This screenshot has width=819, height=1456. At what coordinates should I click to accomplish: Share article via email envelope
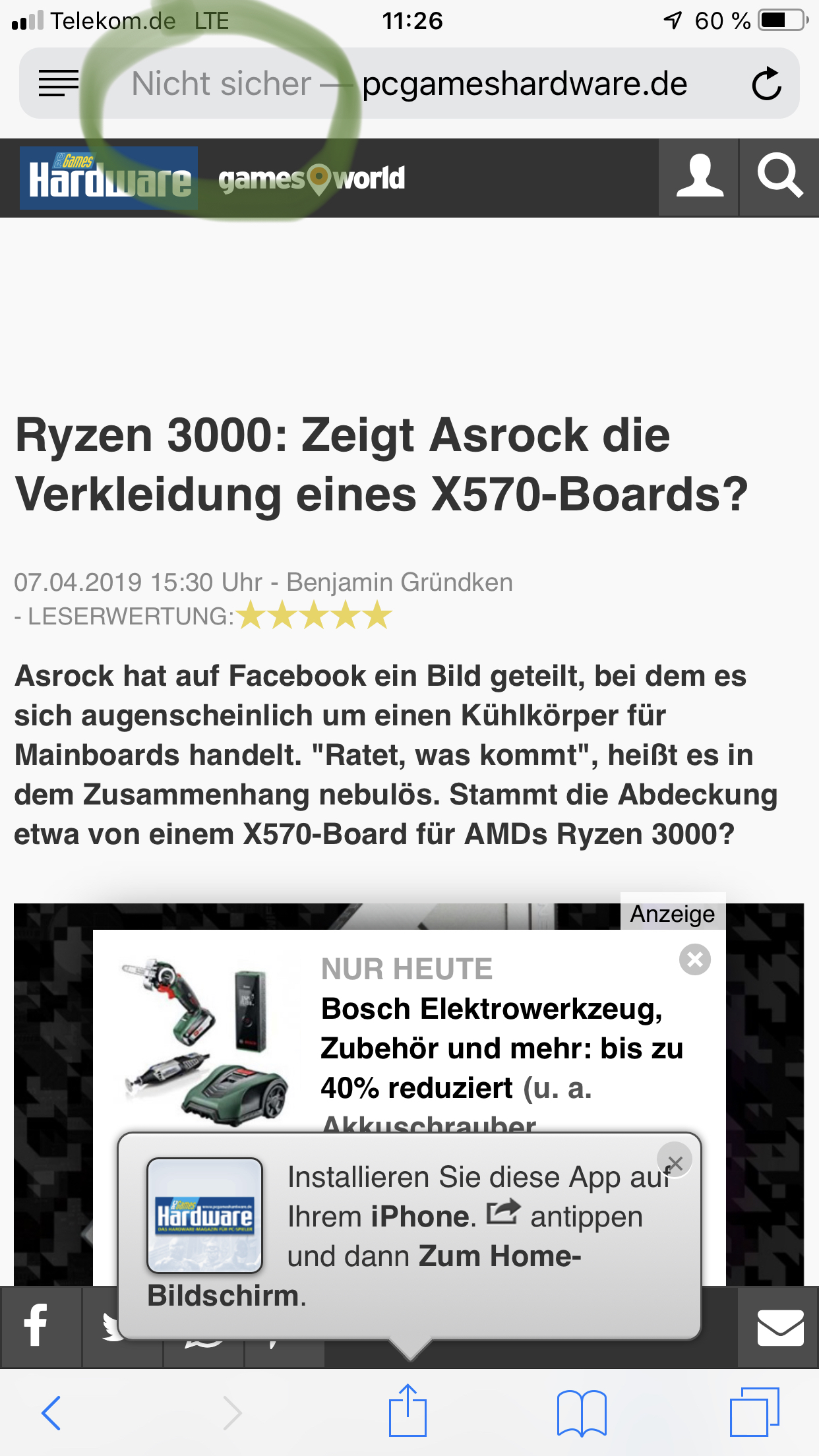pos(779,1327)
